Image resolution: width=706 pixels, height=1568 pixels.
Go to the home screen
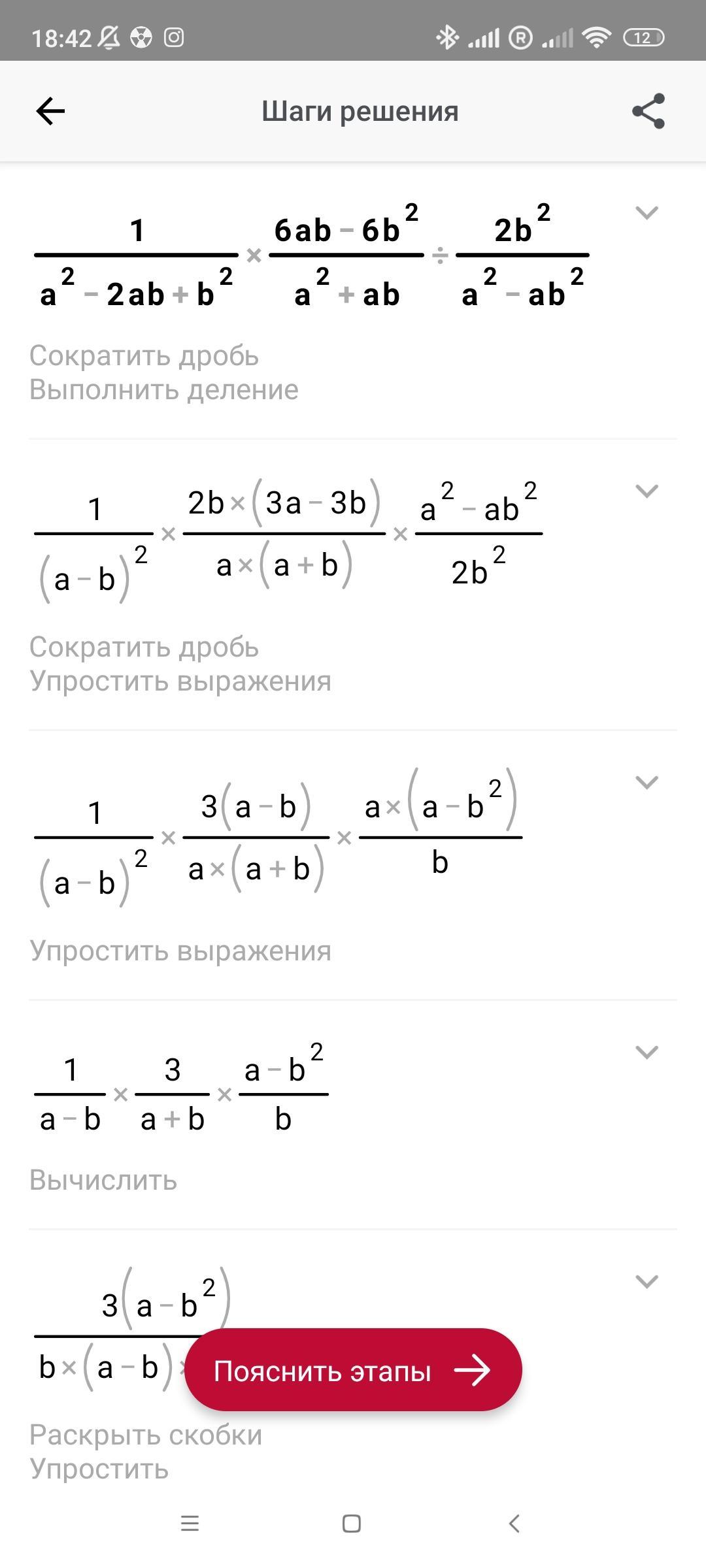(352, 1524)
